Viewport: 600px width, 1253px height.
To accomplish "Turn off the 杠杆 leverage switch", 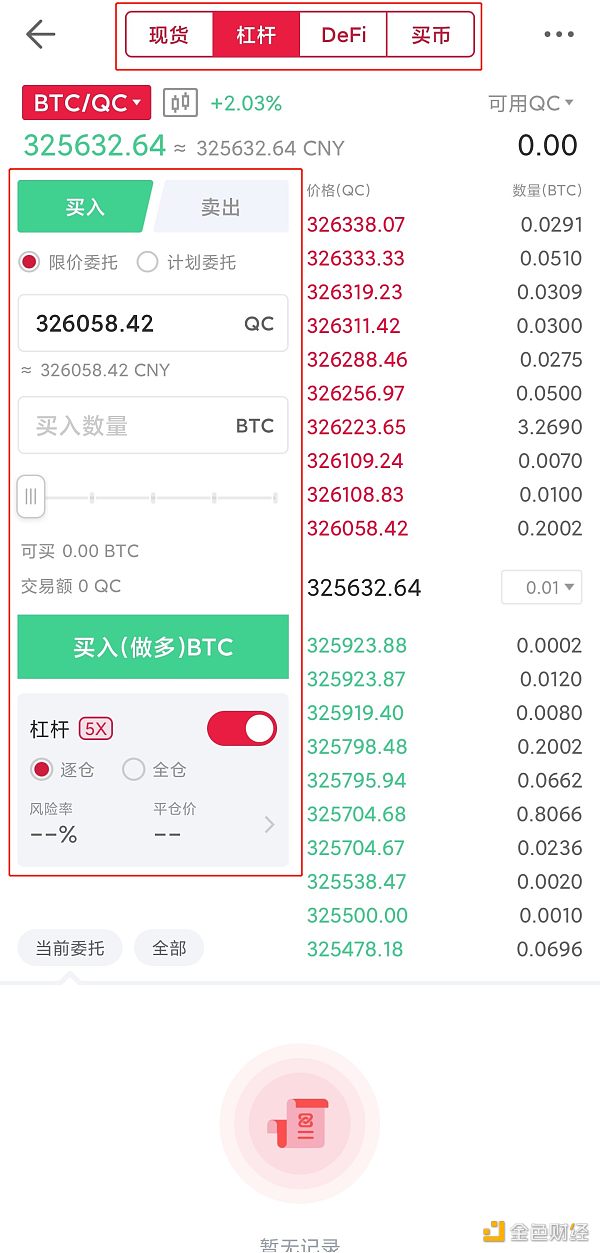I will click(x=242, y=729).
